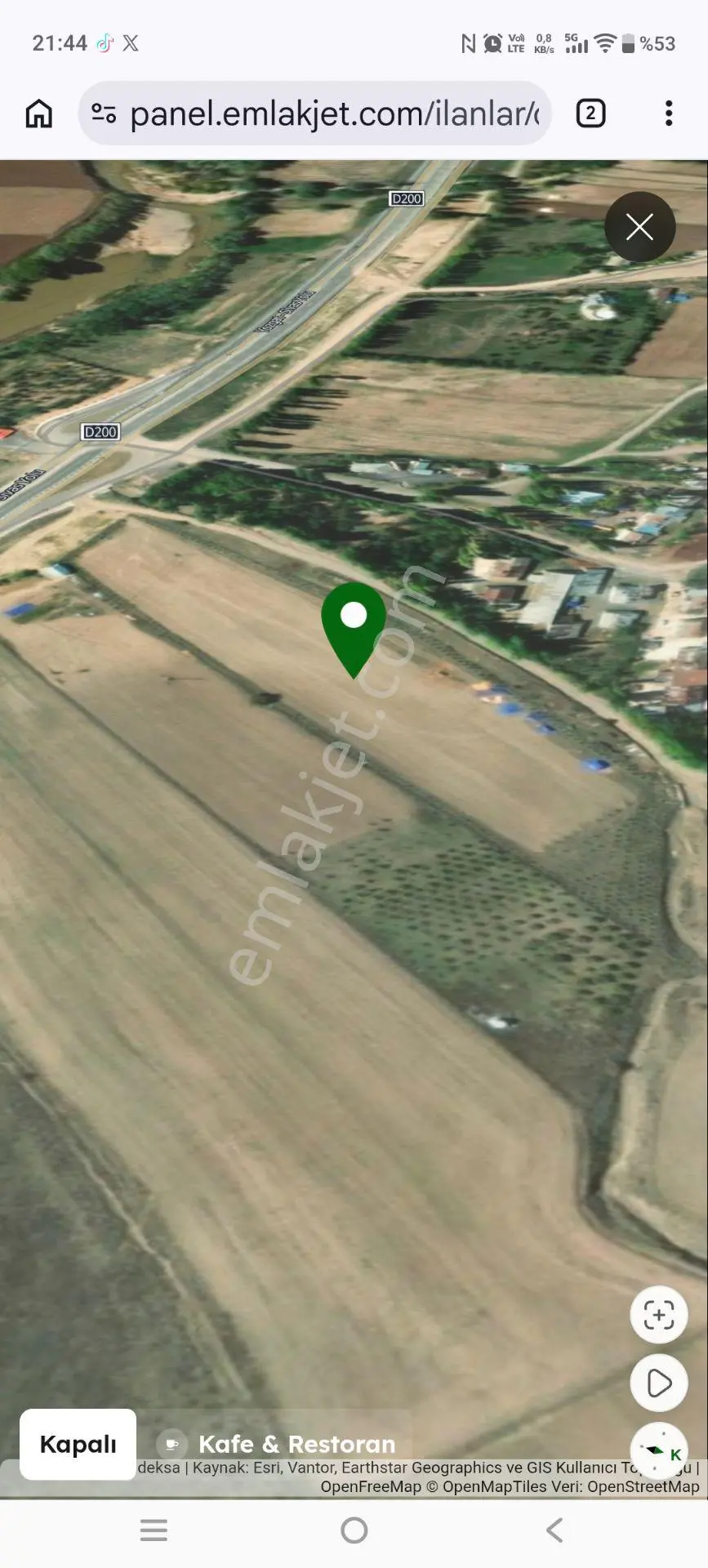Open the browser overflow menu
This screenshot has height=1568, width=708.
click(669, 114)
